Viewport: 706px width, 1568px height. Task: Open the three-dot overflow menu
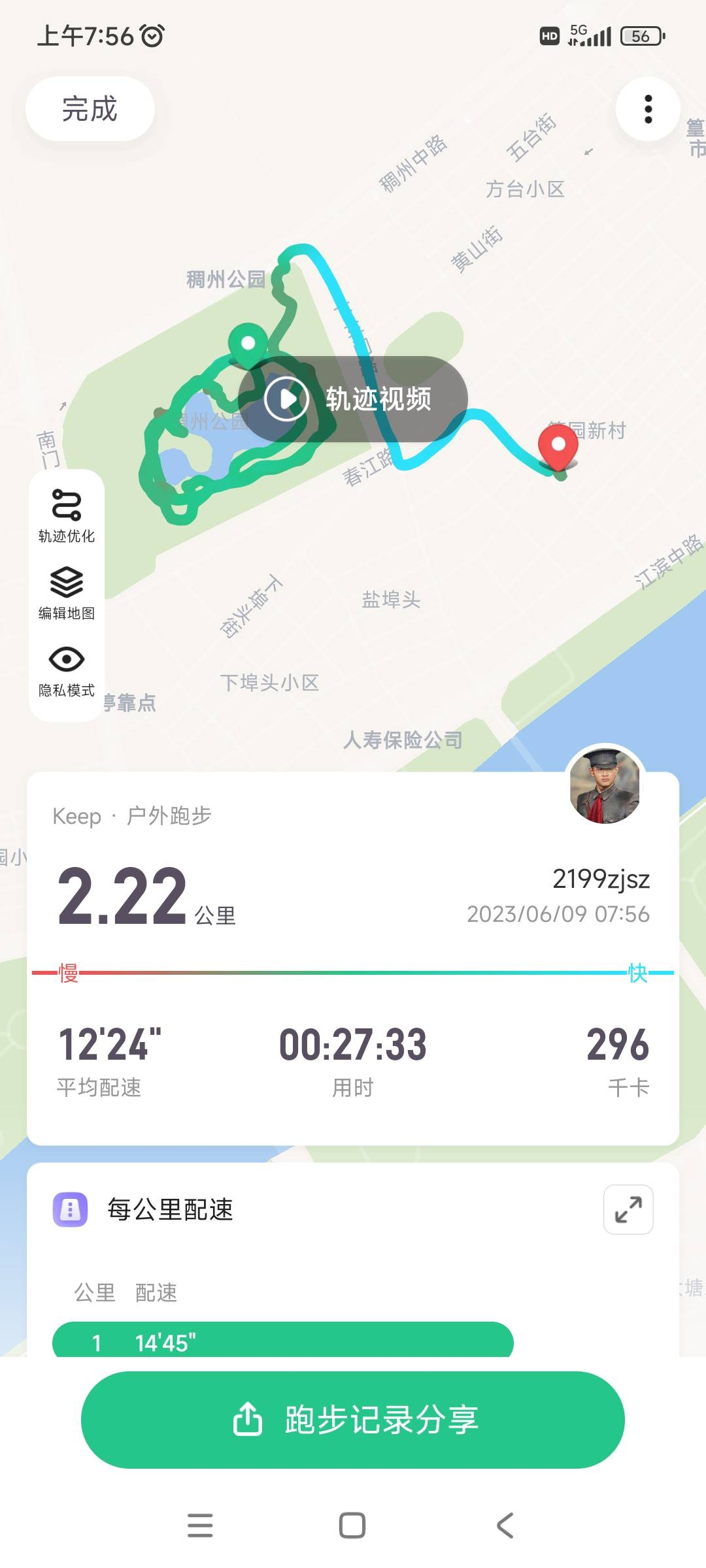(x=648, y=109)
